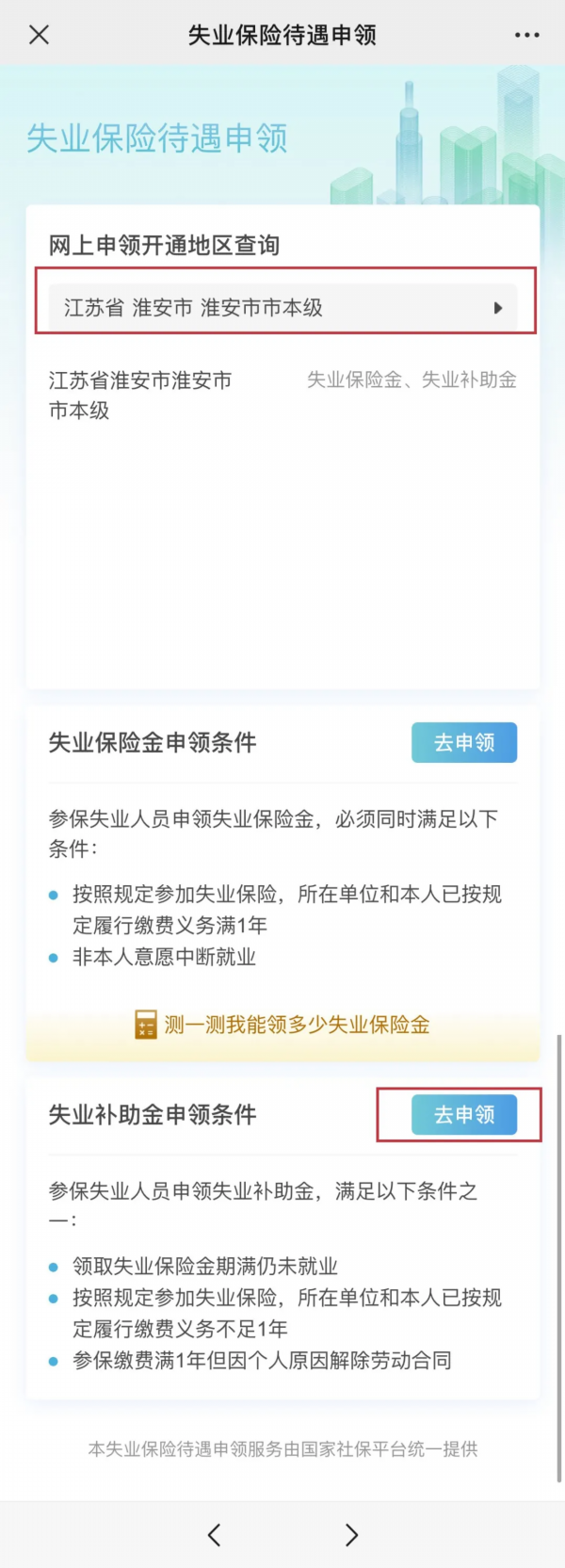This screenshot has height=1568, width=565.
Task: Open the 江苏省 淮安市 region selector
Action: point(282,308)
